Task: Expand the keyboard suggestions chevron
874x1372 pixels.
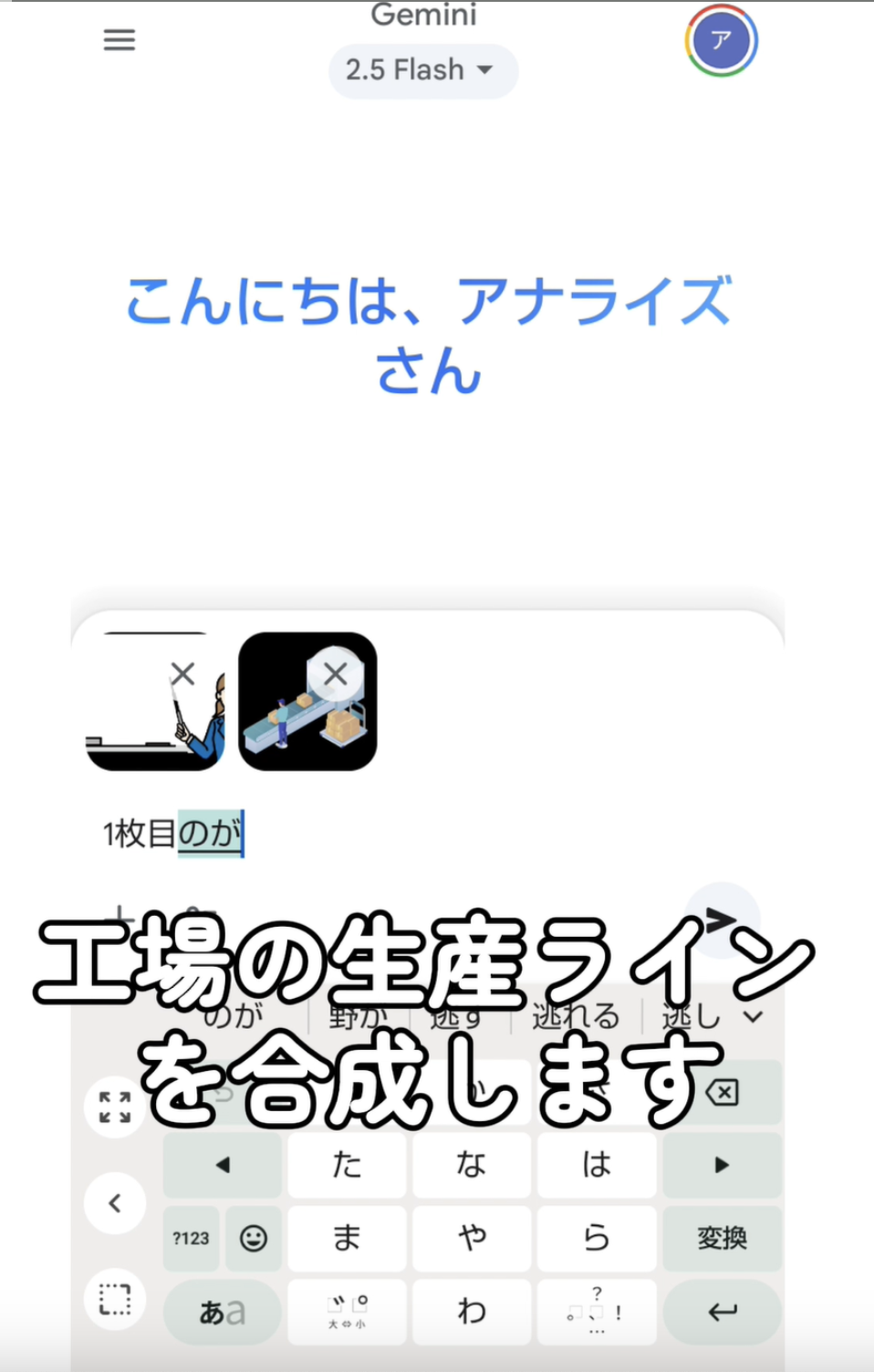Action: pos(754,1016)
